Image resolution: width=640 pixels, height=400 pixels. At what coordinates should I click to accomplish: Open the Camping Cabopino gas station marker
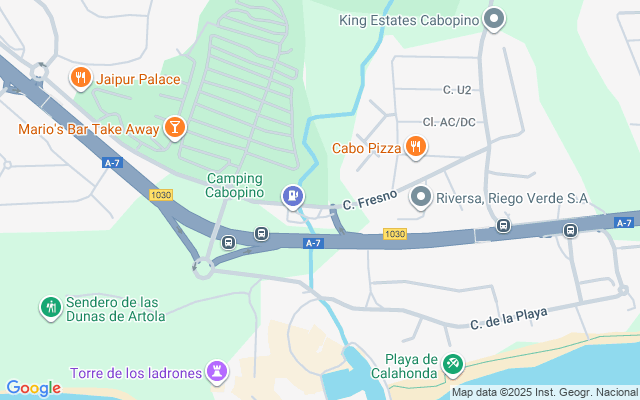293,195
